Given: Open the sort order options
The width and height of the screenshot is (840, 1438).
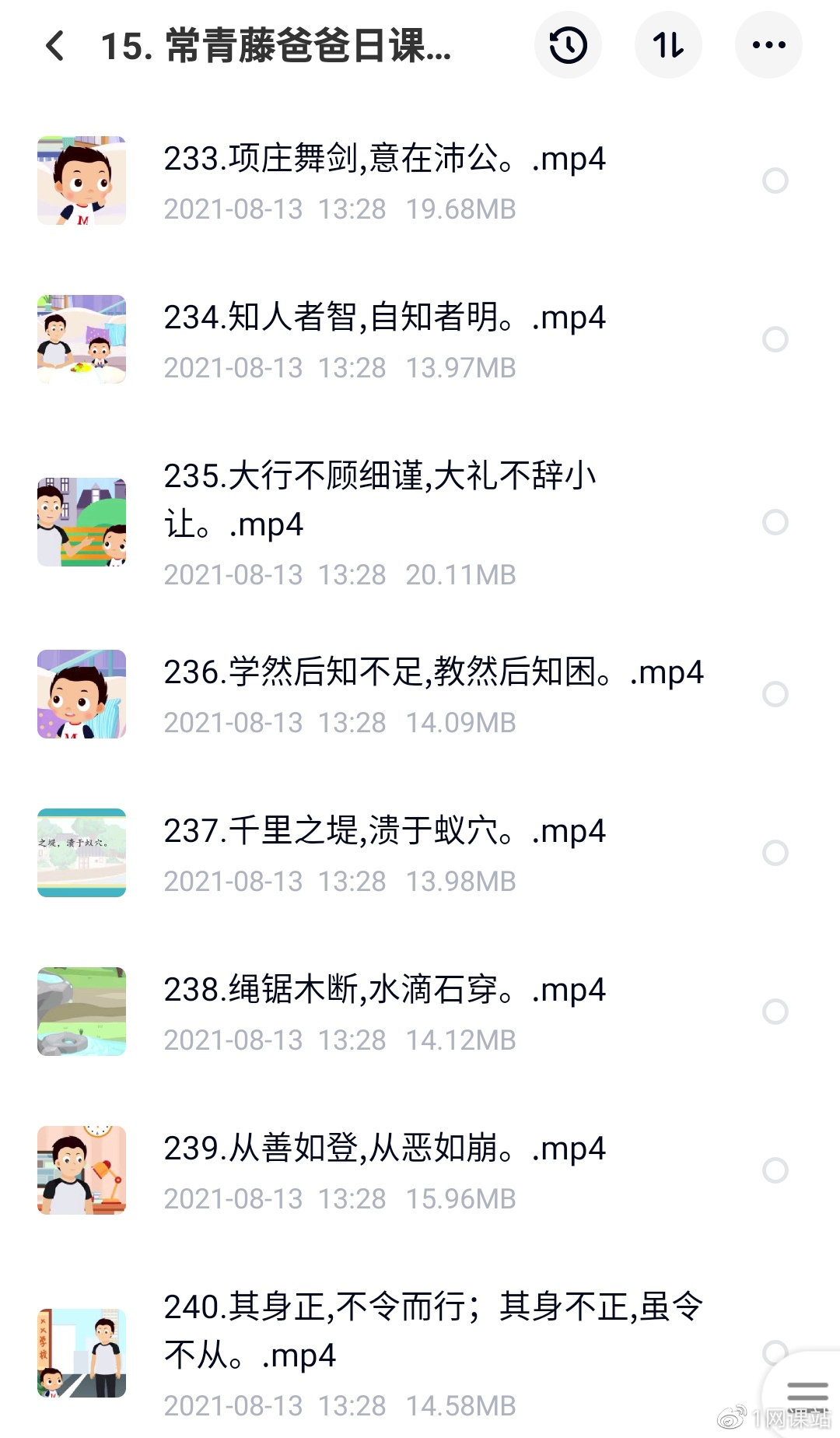Looking at the screenshot, I should tap(668, 45).
